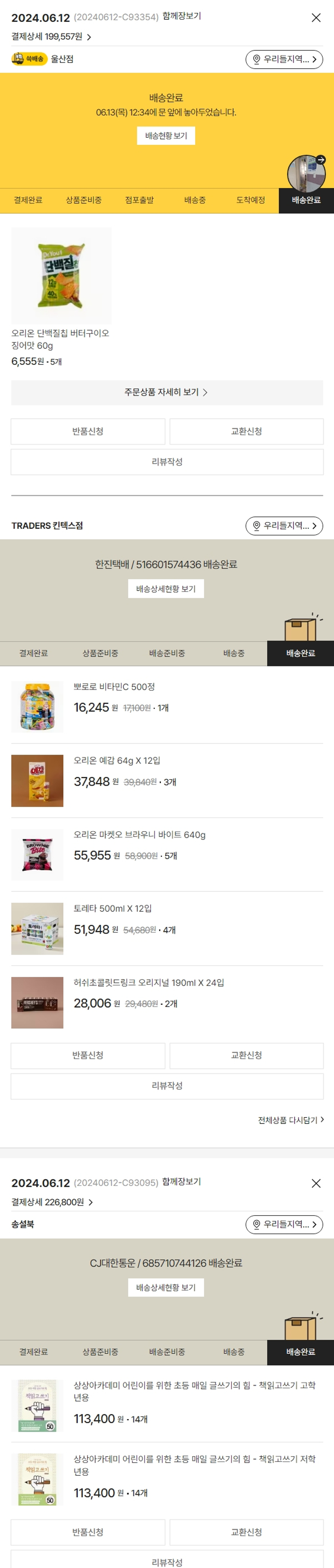The height and width of the screenshot is (1568, 334).
Task: Expand 주문상품 자세히 보기
Action: 167,392
